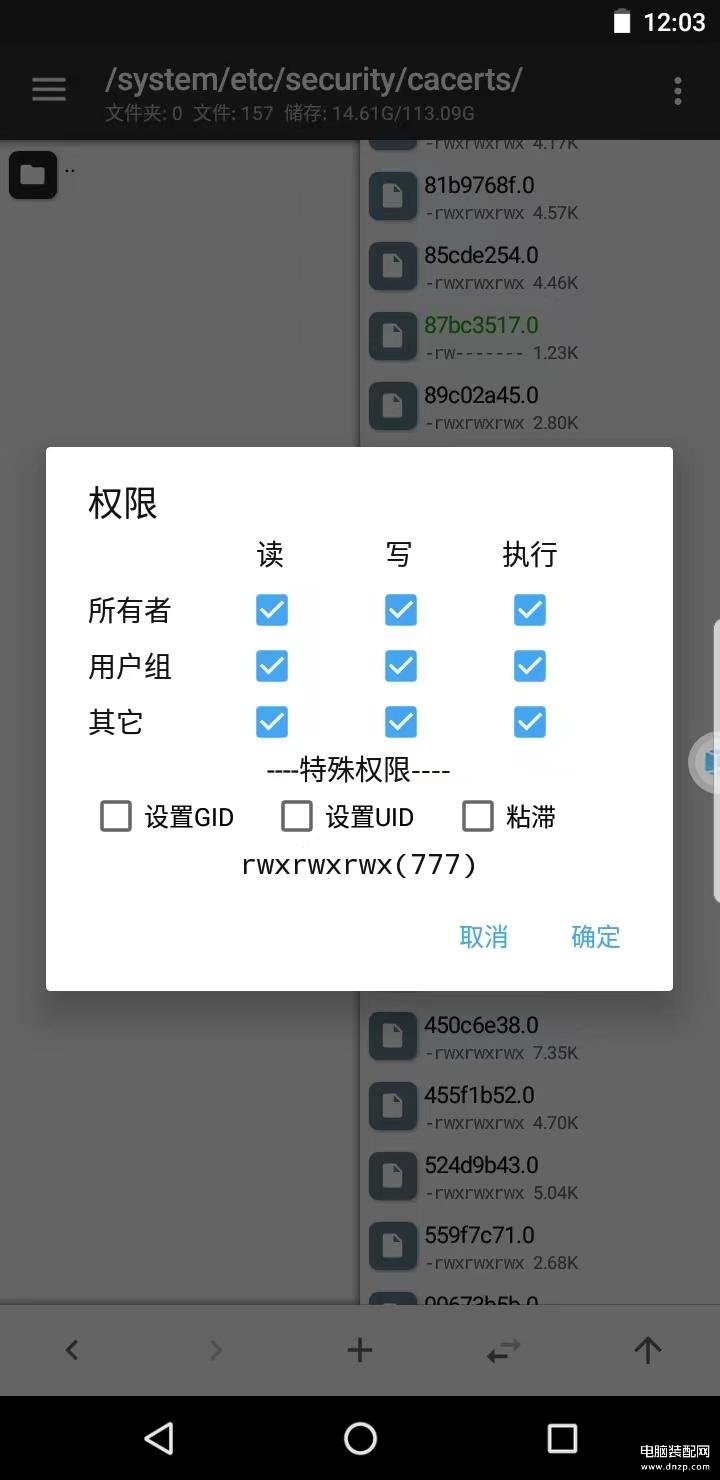Screen dimensions: 720x1480
Task: Uncheck owner (所有者) execute permission
Action: (x=530, y=610)
